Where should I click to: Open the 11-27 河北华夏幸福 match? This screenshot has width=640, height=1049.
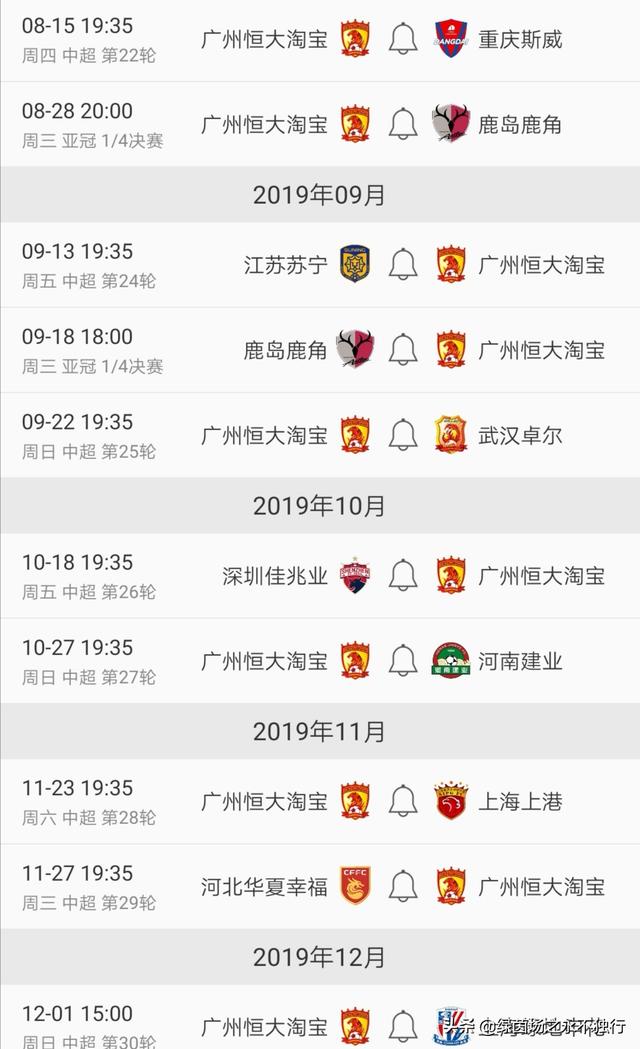320,886
